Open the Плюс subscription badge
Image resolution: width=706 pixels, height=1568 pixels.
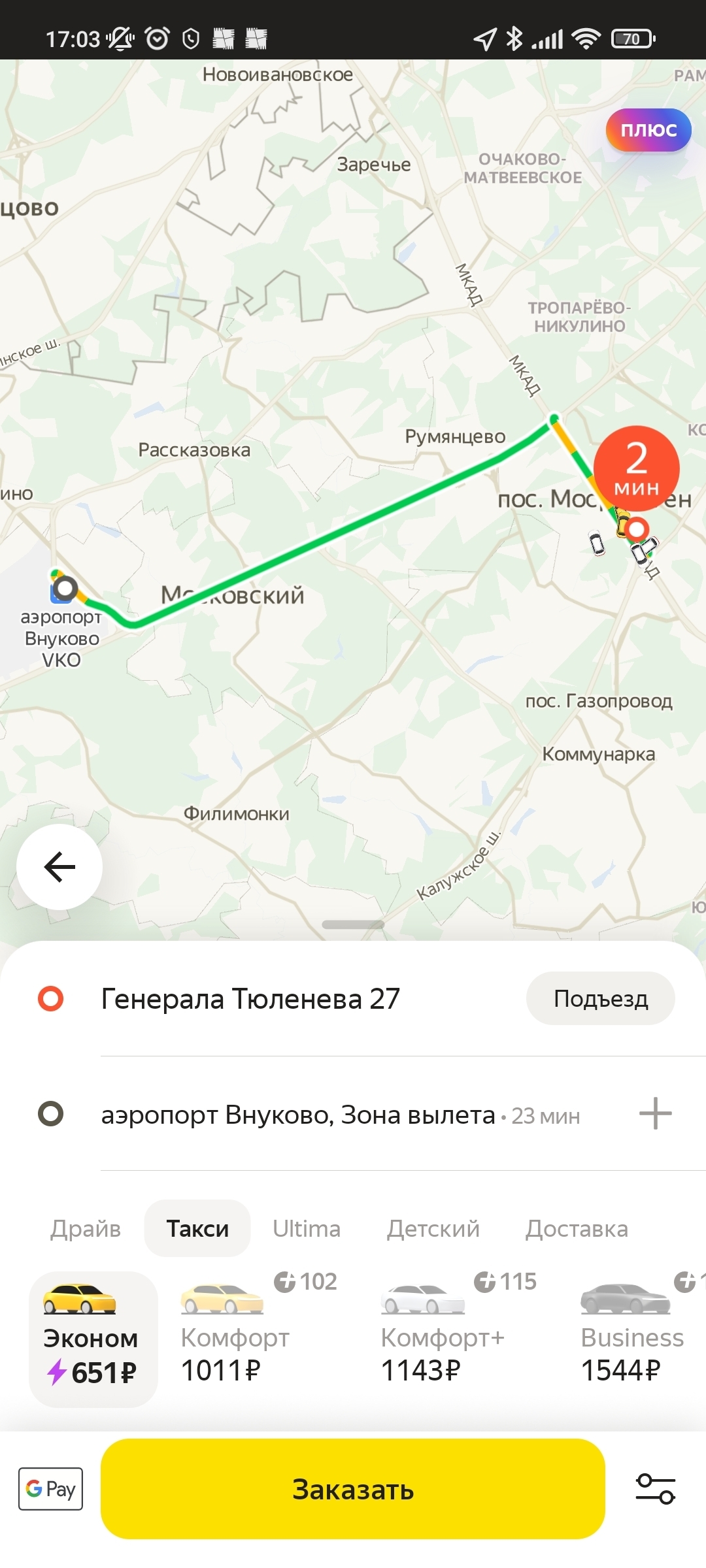[x=648, y=130]
